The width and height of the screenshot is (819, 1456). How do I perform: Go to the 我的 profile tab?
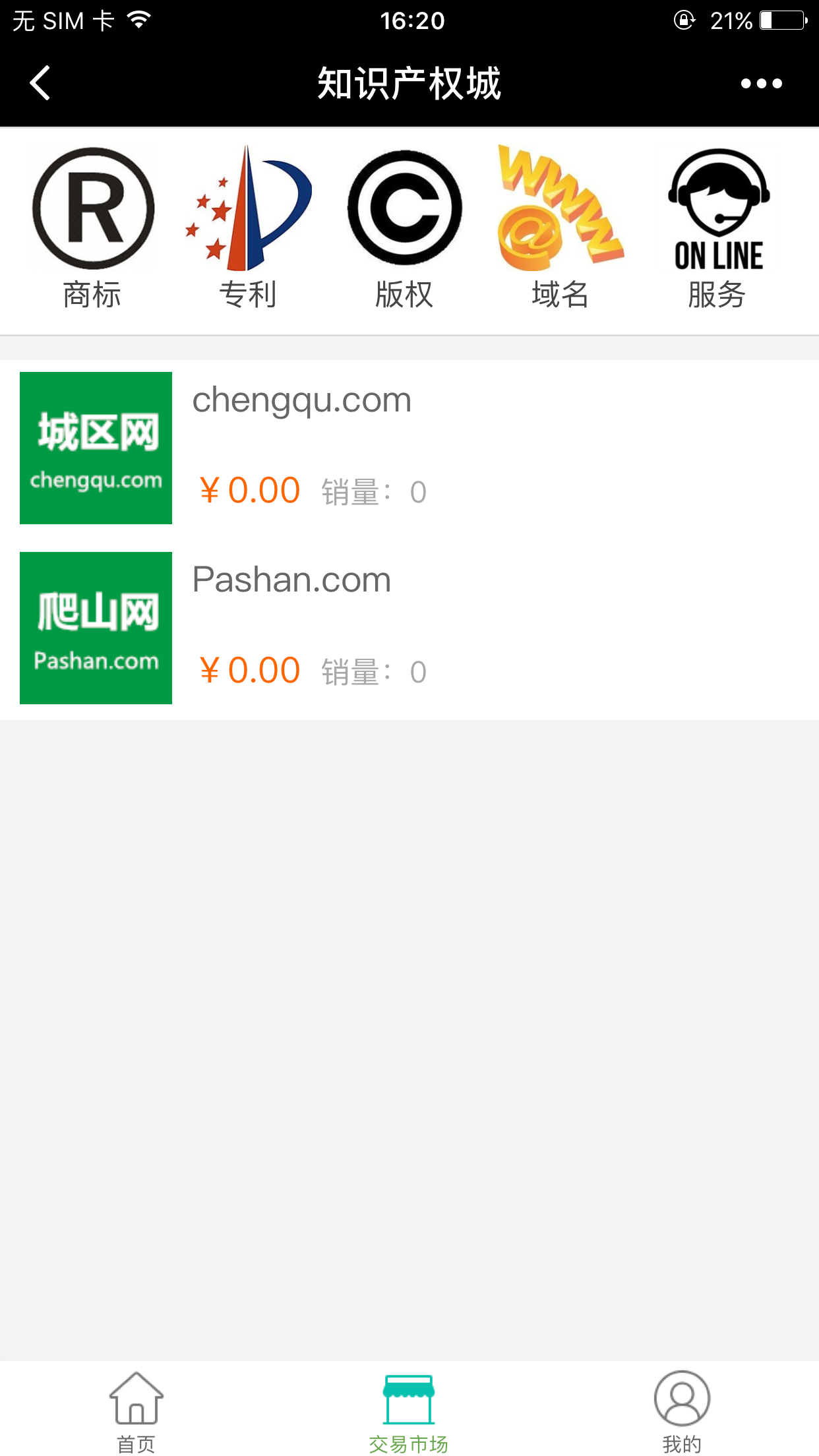pos(682,1411)
